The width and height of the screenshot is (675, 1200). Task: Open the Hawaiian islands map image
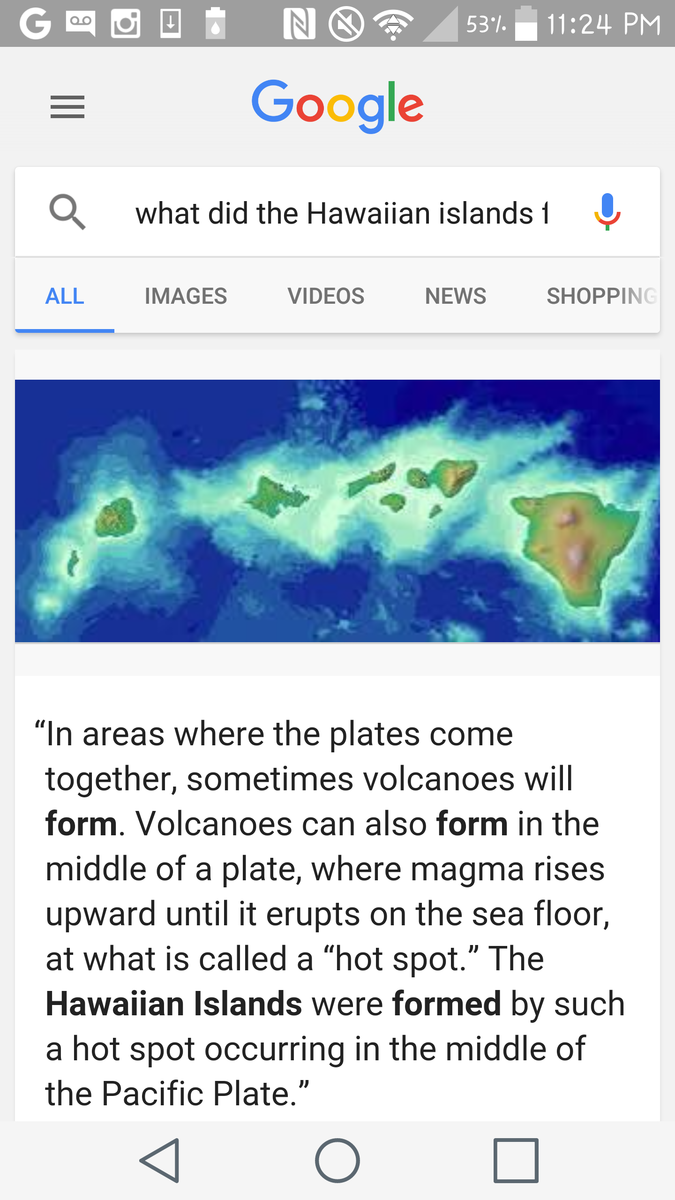tap(337, 510)
